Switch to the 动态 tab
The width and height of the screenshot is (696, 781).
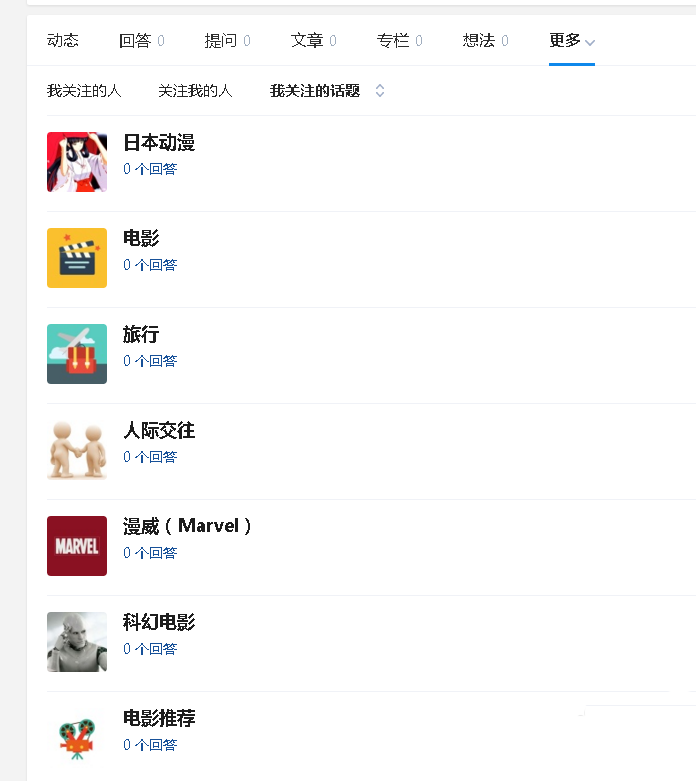point(62,41)
